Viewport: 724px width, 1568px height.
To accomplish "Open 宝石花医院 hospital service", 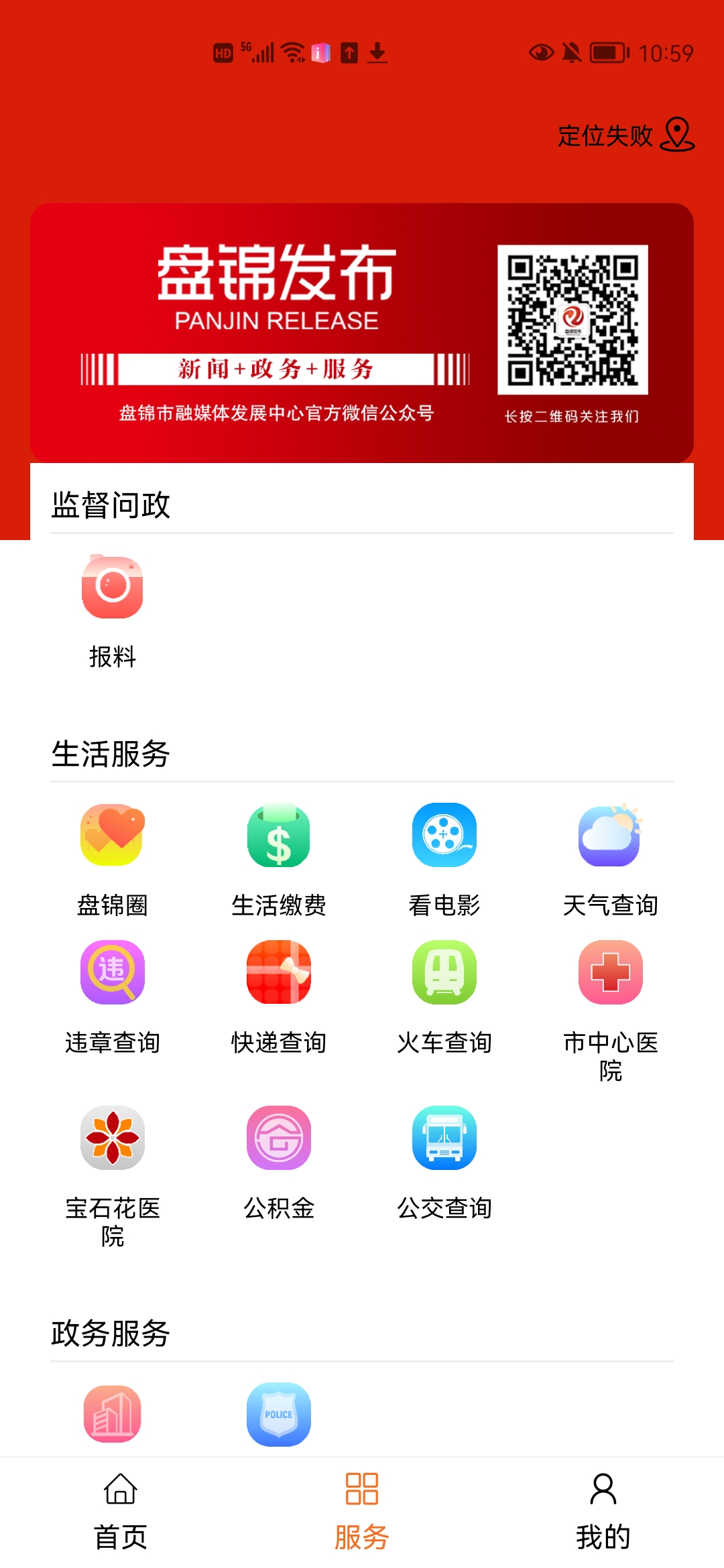I will [x=113, y=1171].
